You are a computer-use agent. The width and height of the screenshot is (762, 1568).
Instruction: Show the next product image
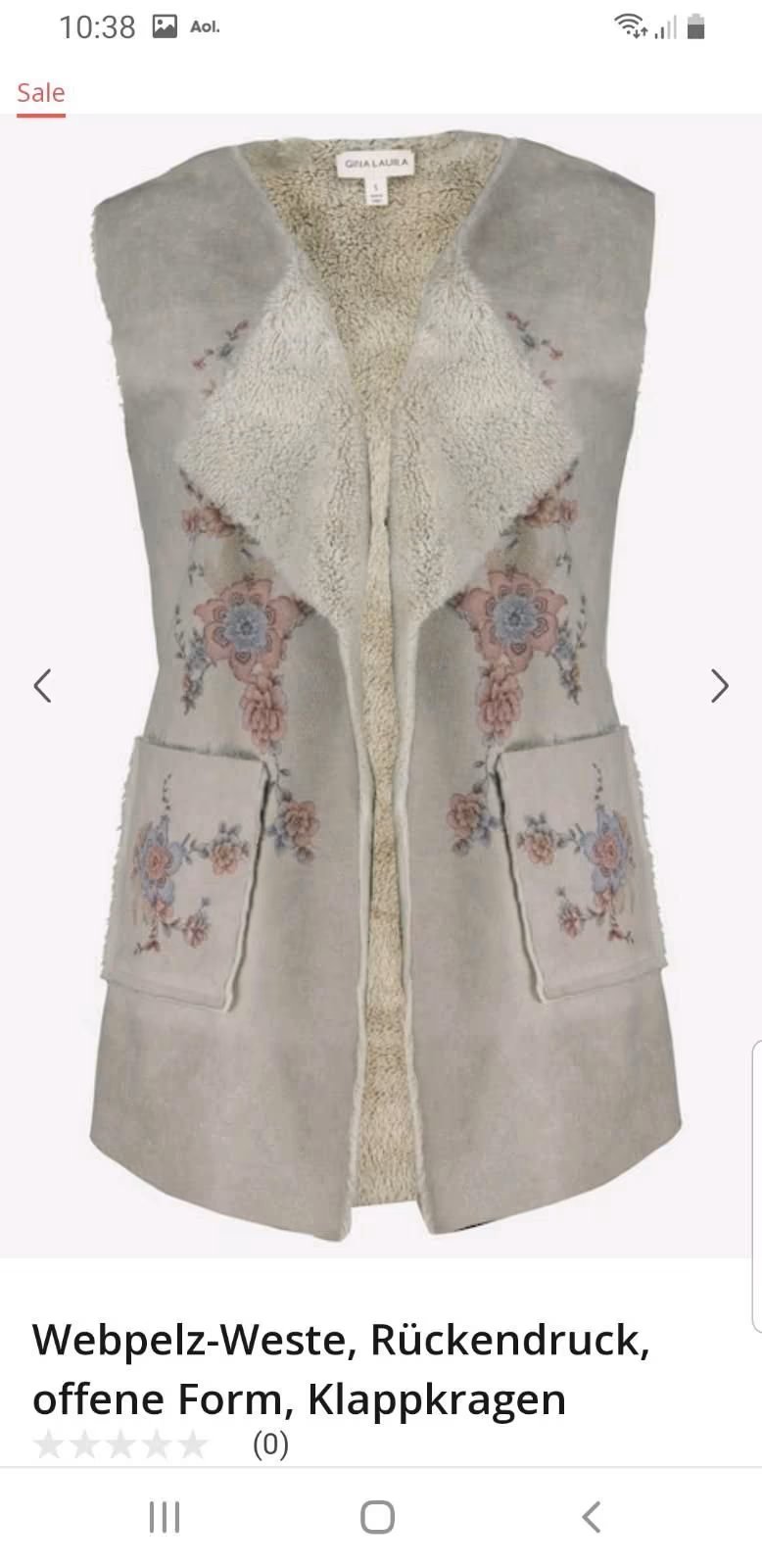pyautogui.click(x=719, y=686)
